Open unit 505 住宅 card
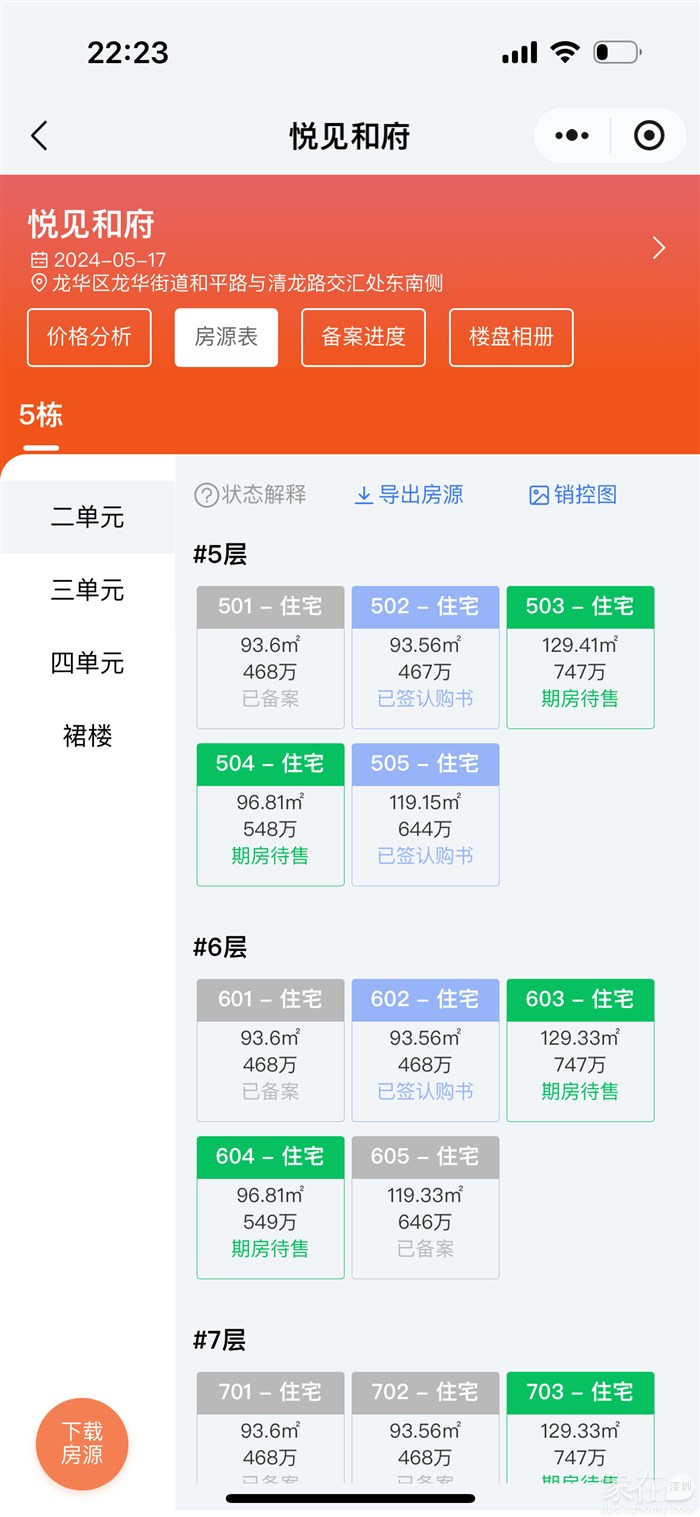 click(x=425, y=814)
